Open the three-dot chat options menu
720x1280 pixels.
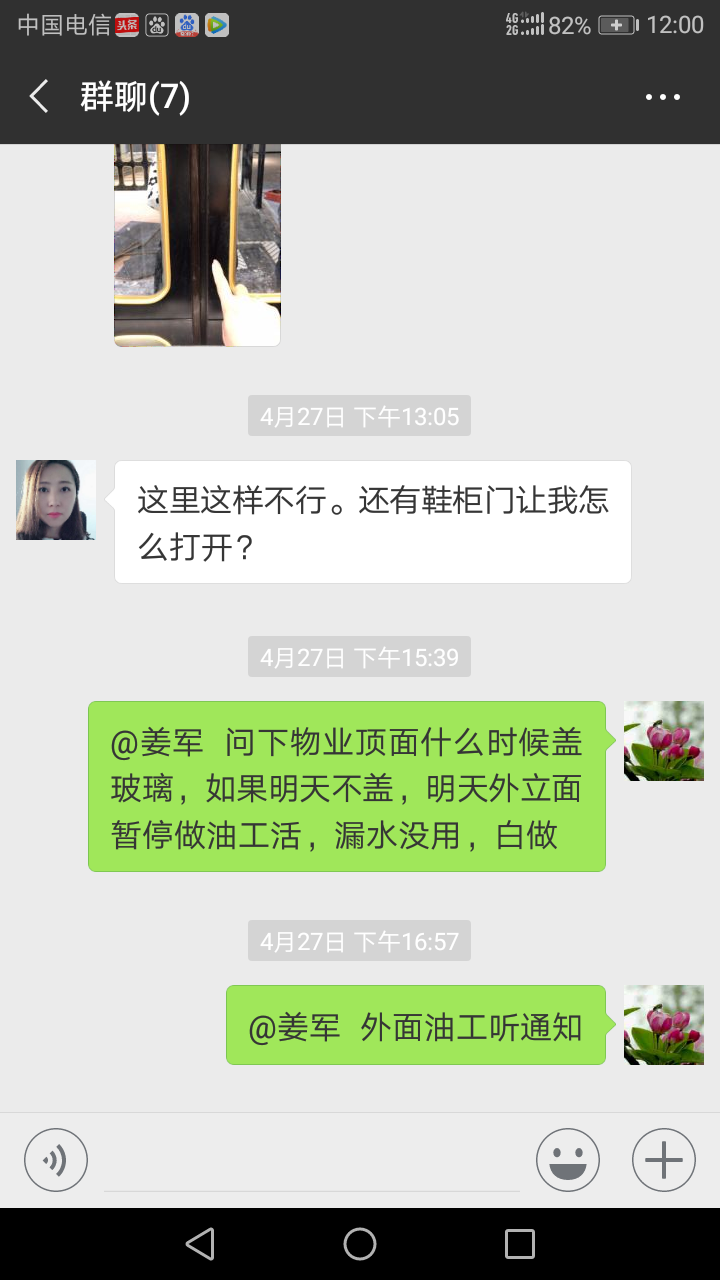pos(662,97)
